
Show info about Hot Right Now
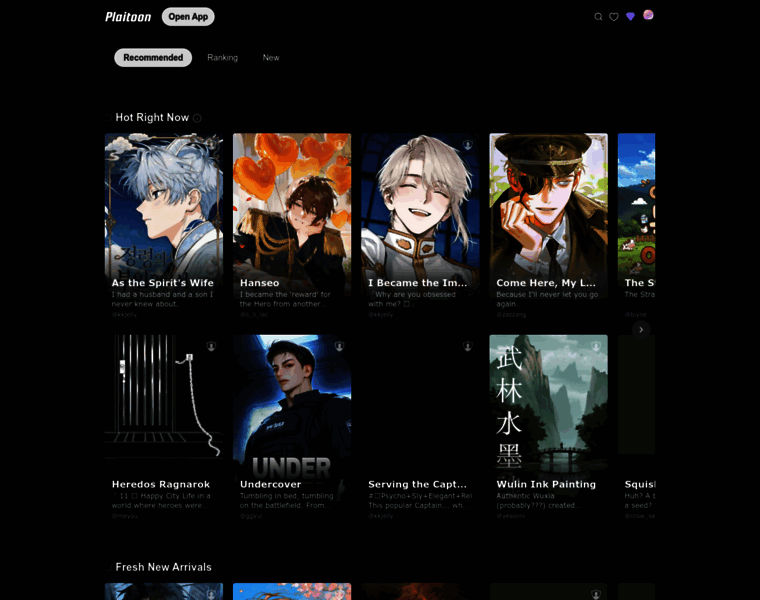point(197,118)
